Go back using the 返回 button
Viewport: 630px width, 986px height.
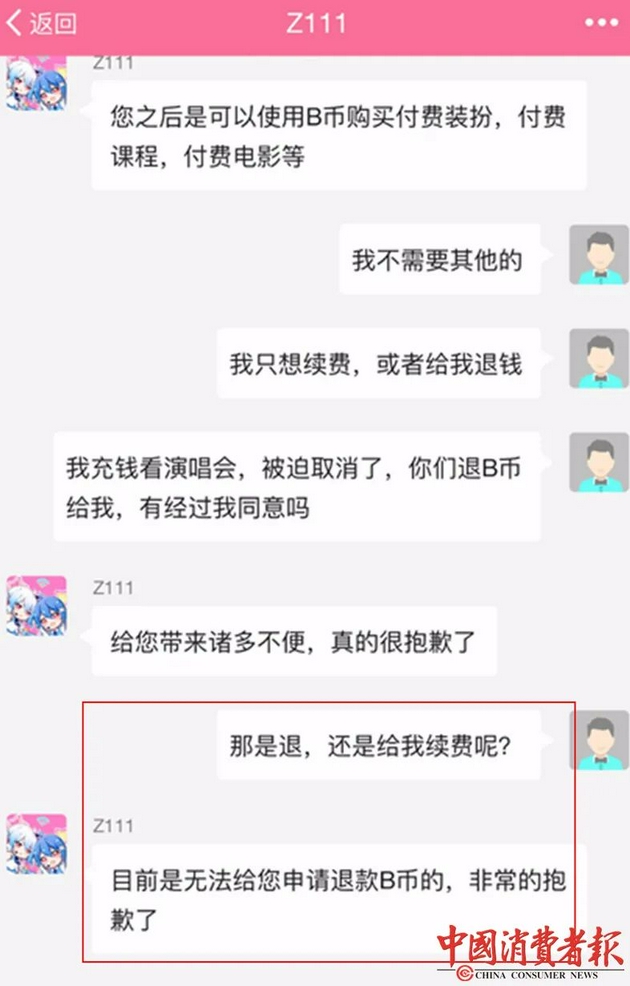coord(42,24)
